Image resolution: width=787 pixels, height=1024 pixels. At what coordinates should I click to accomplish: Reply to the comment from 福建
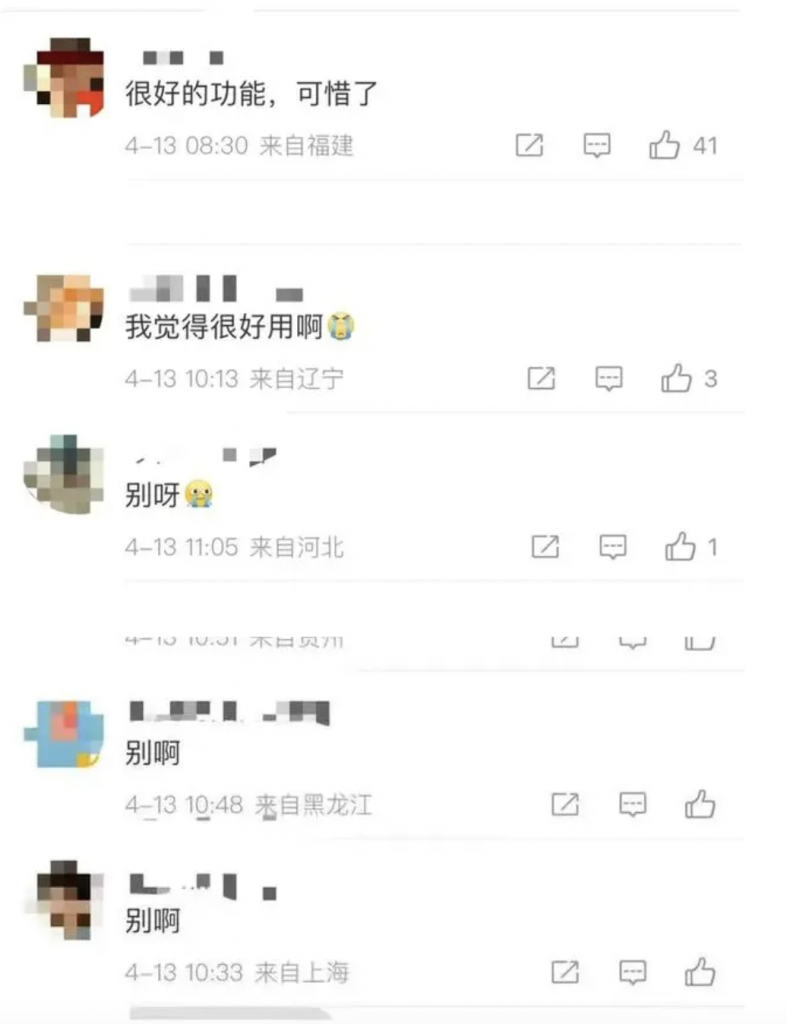[597, 146]
